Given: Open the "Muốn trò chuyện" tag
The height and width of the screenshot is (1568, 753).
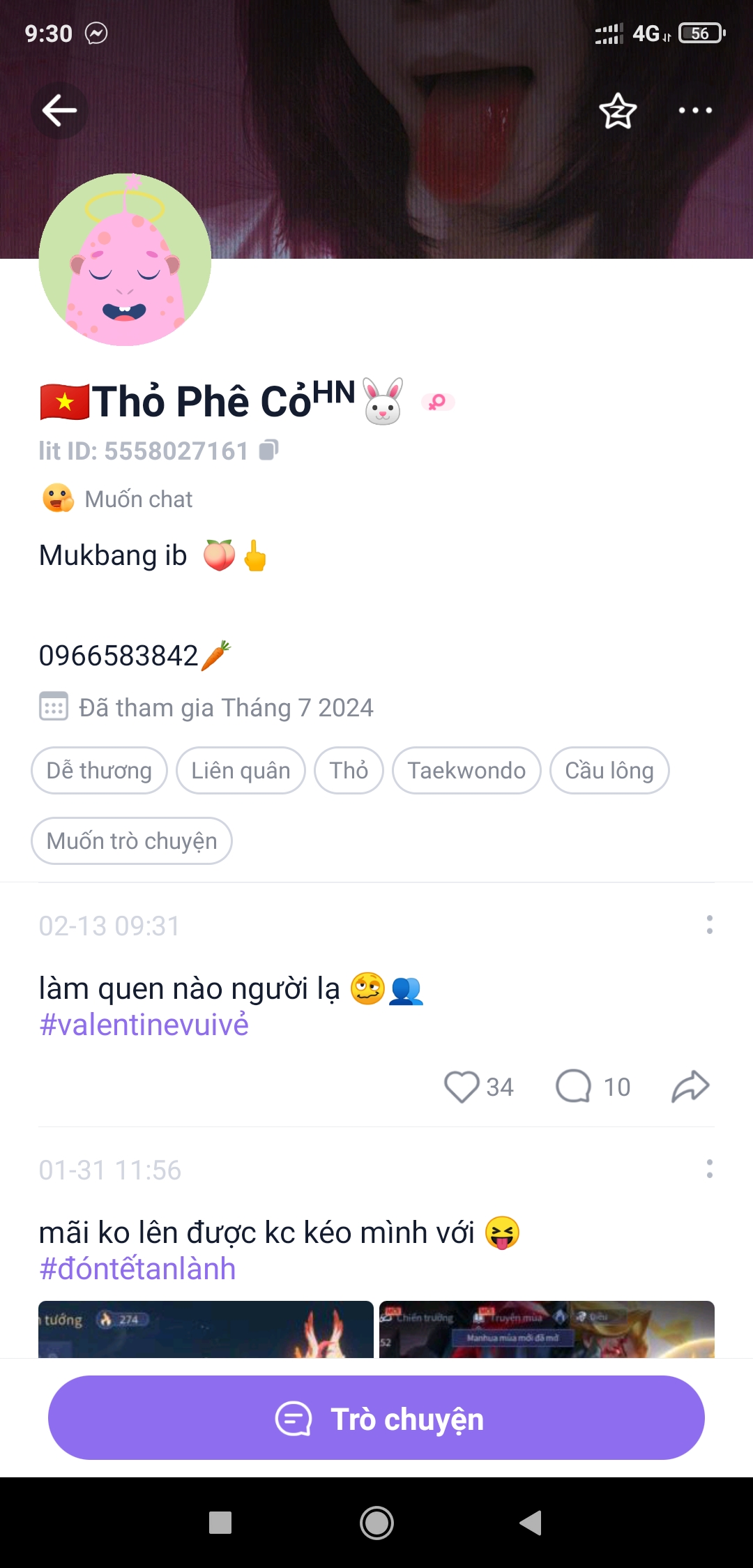Looking at the screenshot, I should coord(132,841).
